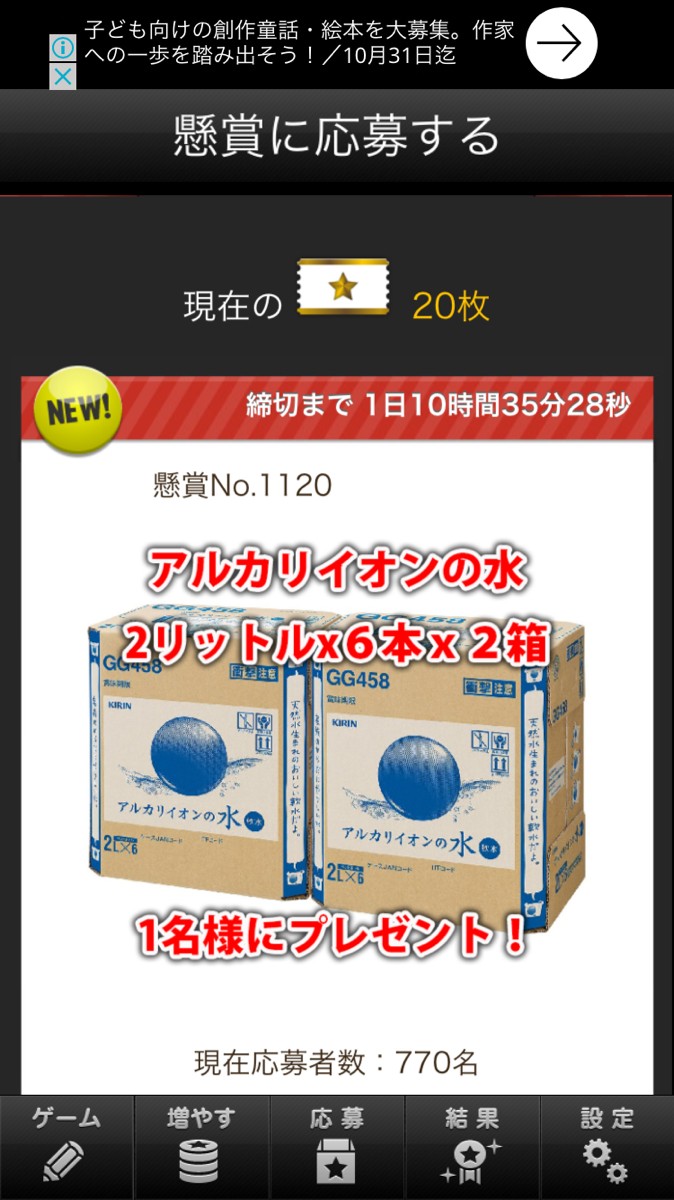The height and width of the screenshot is (1200, 674).
Task: Open the ad info icon
Action: (63, 47)
